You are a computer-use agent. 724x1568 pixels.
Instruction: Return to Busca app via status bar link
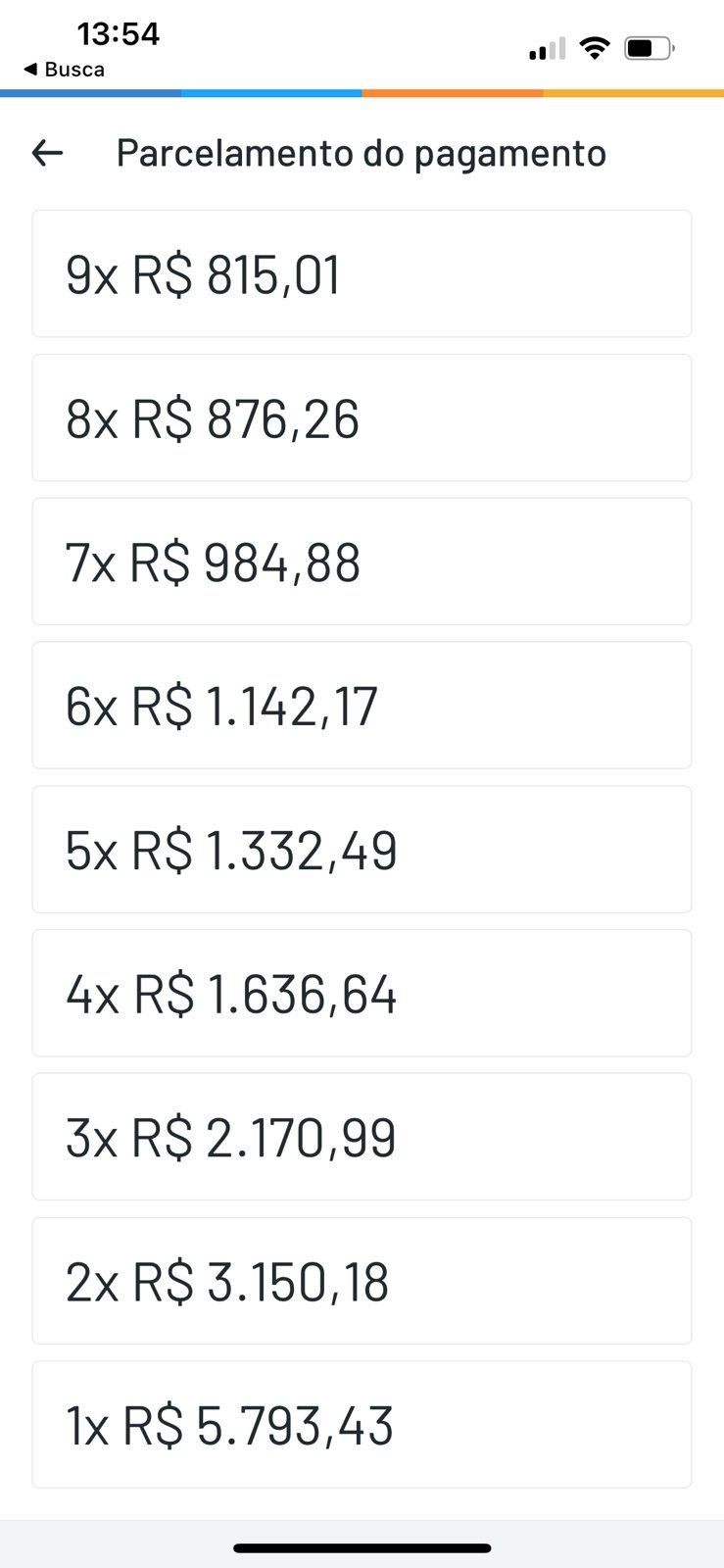64,70
